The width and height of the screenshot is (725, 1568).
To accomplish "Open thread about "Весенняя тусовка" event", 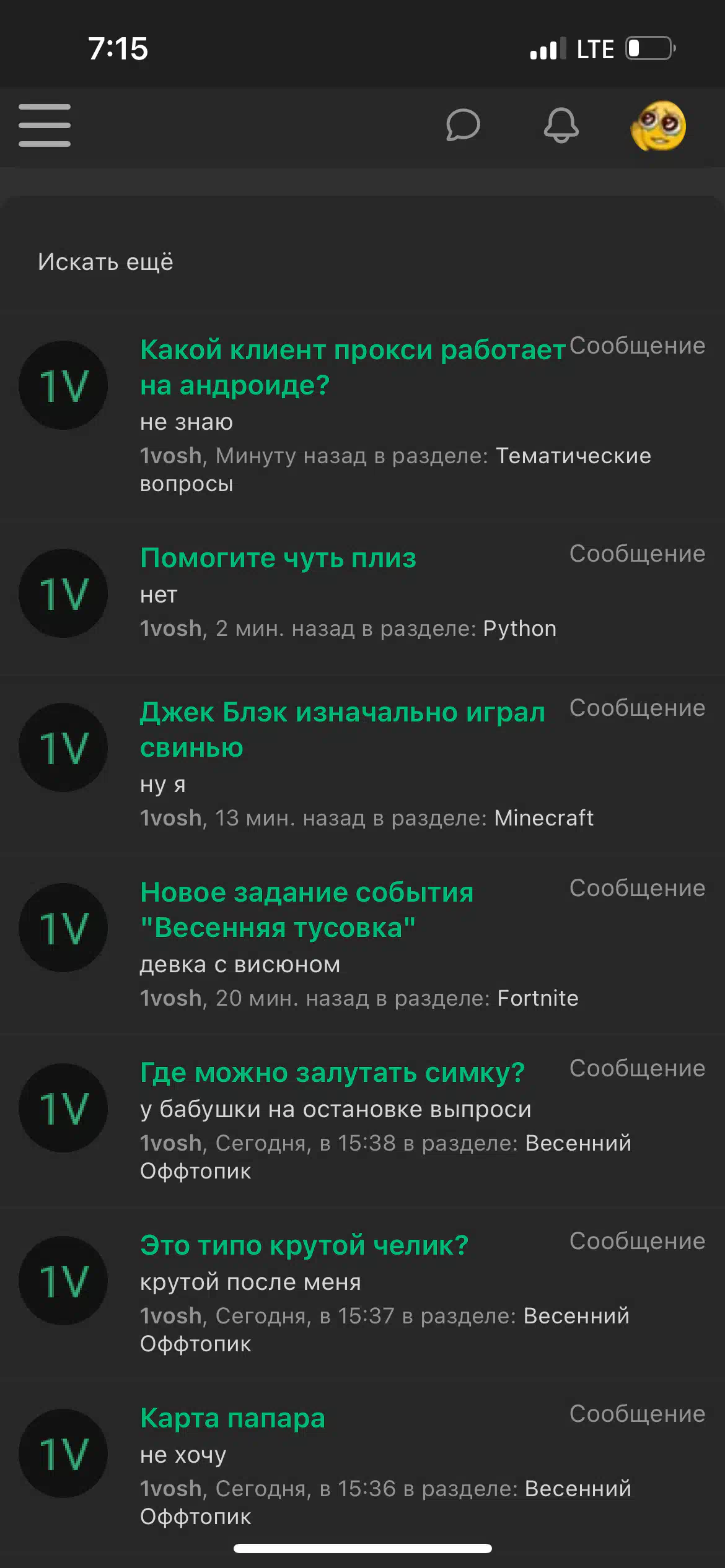I will tap(307, 910).
